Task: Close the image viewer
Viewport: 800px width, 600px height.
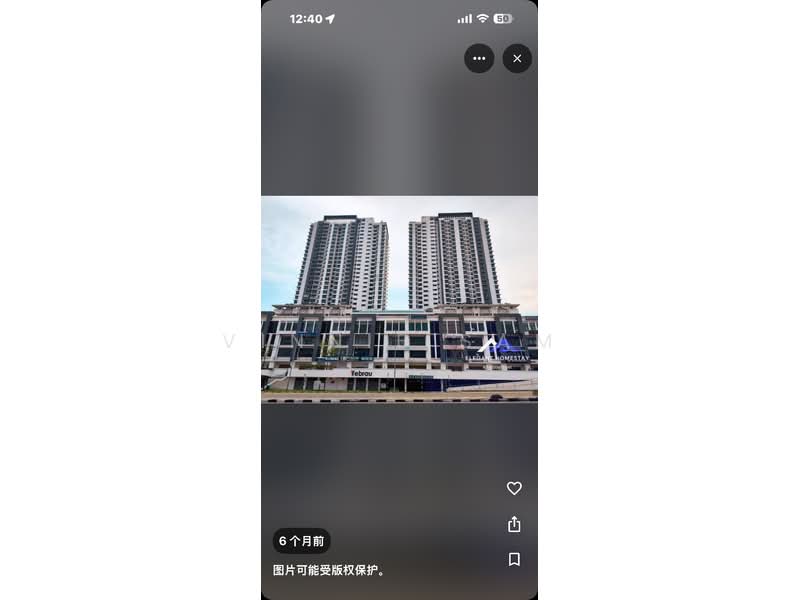Action: coord(517,58)
